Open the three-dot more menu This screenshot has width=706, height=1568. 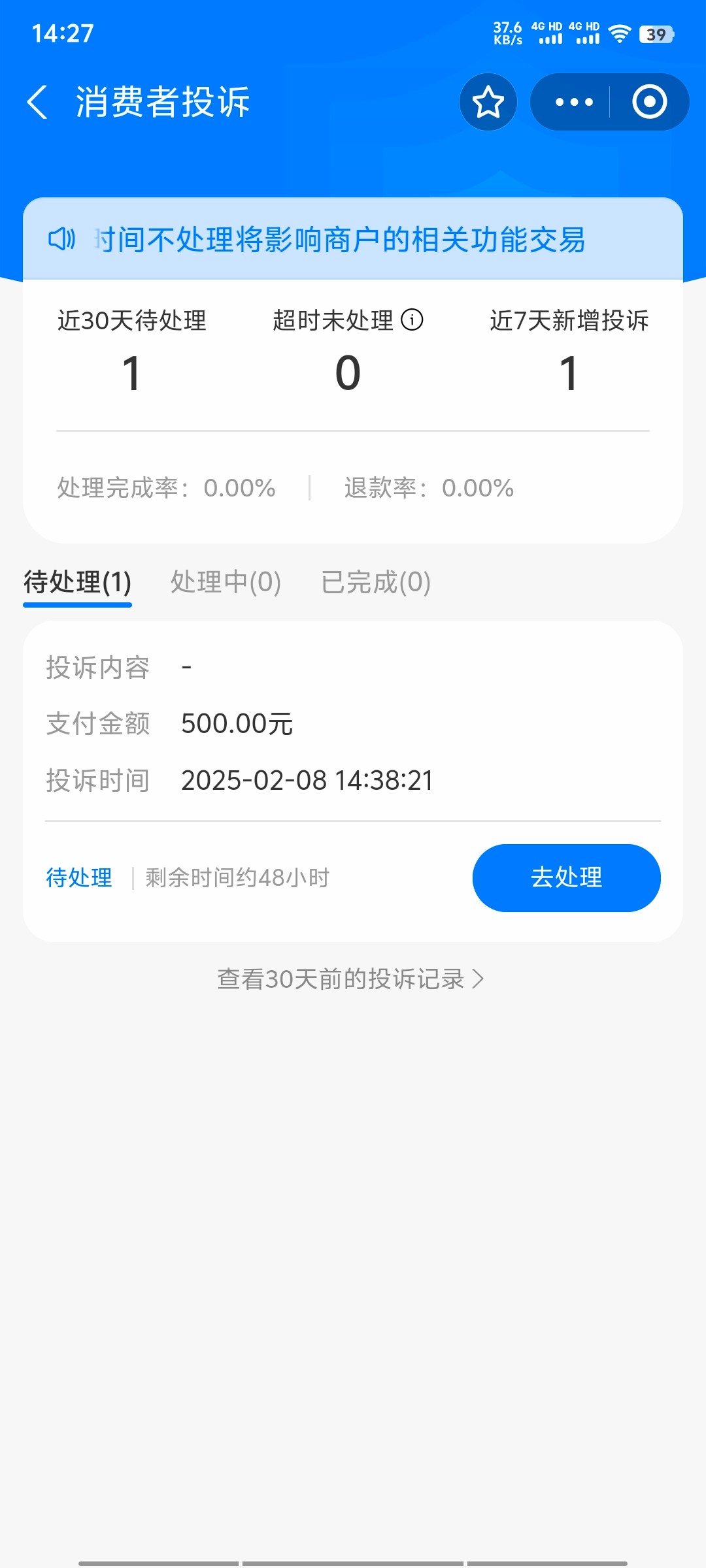[x=574, y=102]
